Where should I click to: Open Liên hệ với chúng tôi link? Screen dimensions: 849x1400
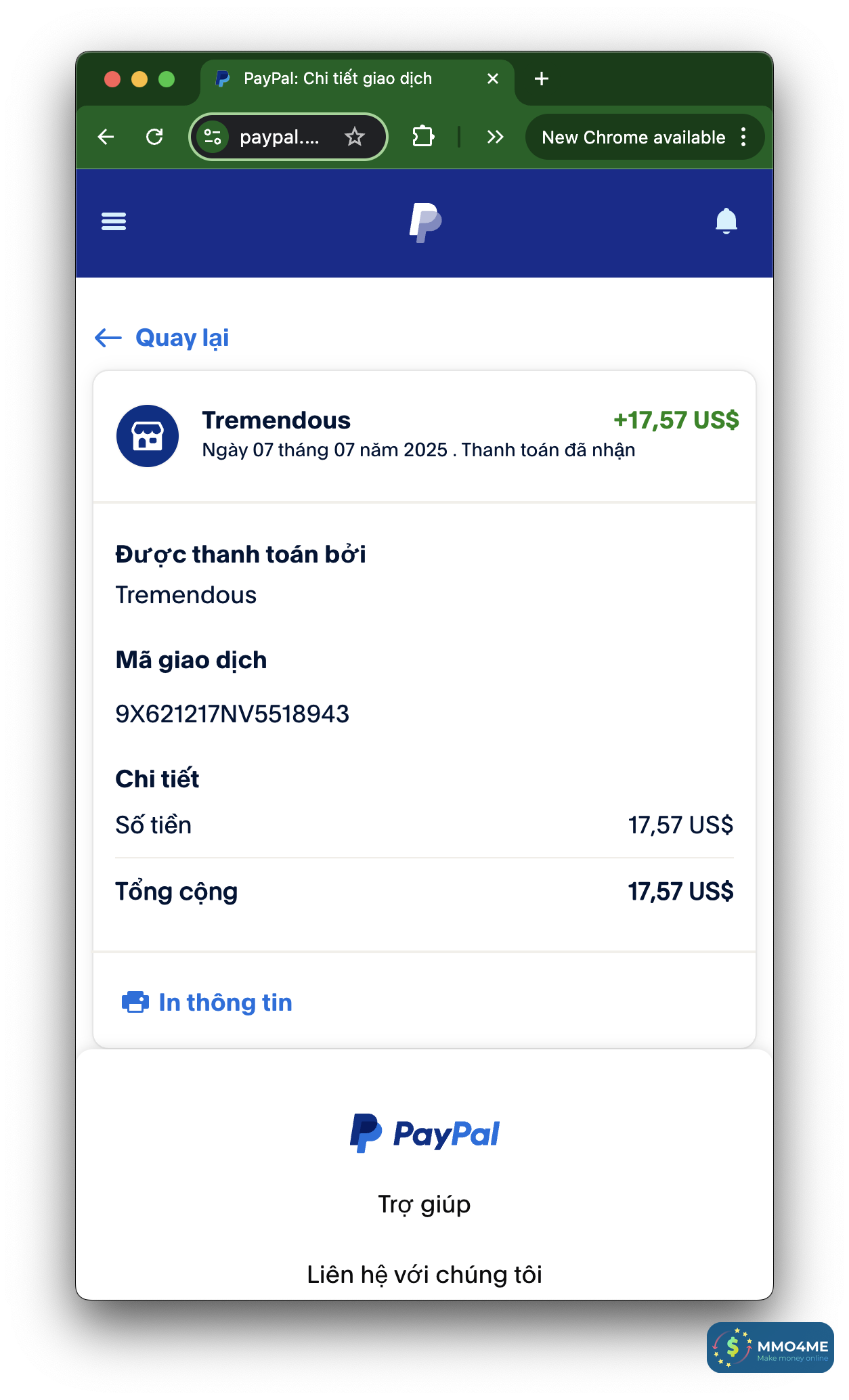click(424, 1275)
